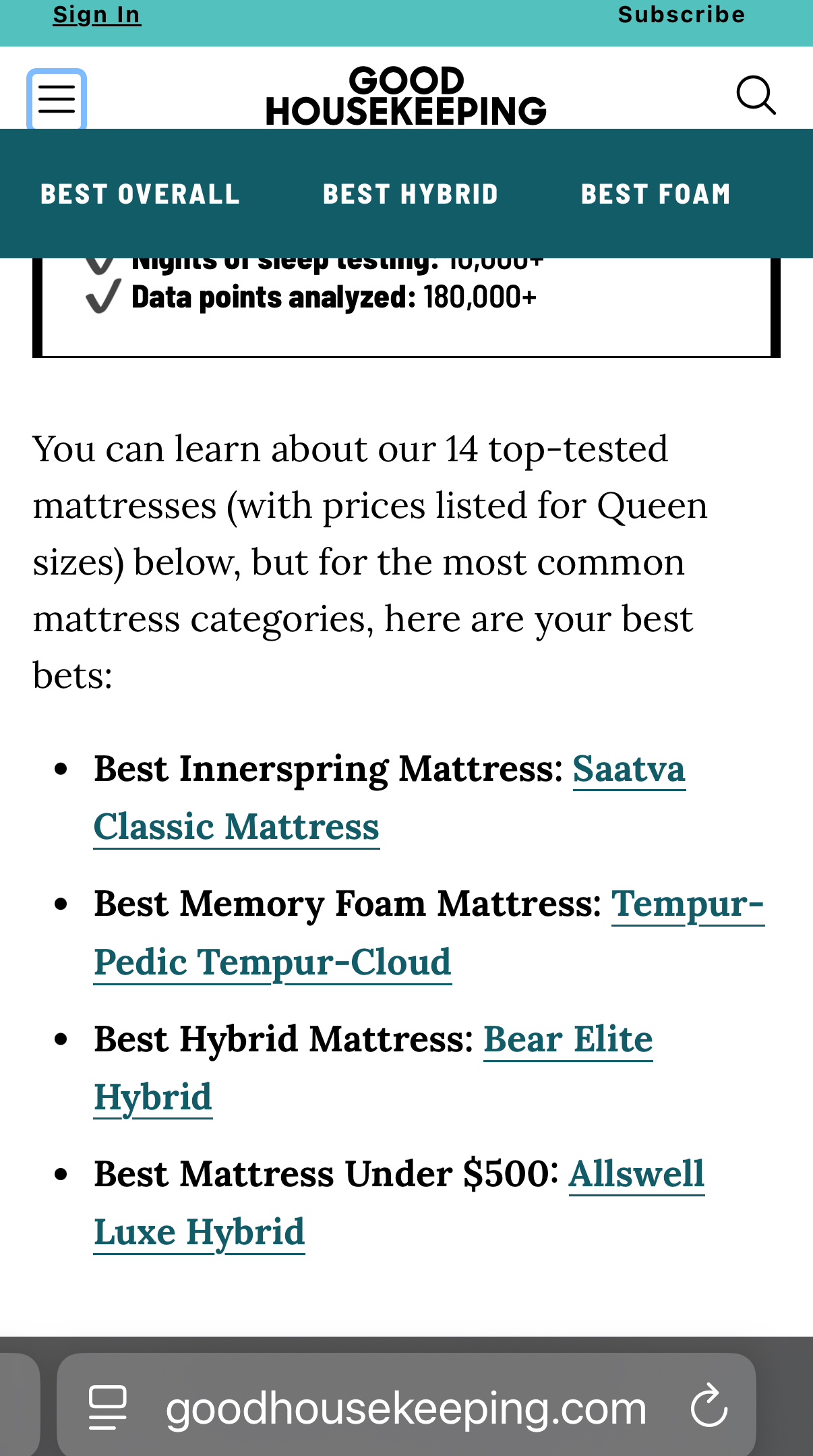Viewport: 813px width, 1456px height.
Task: Reload the page in the browser
Action: click(x=709, y=1407)
